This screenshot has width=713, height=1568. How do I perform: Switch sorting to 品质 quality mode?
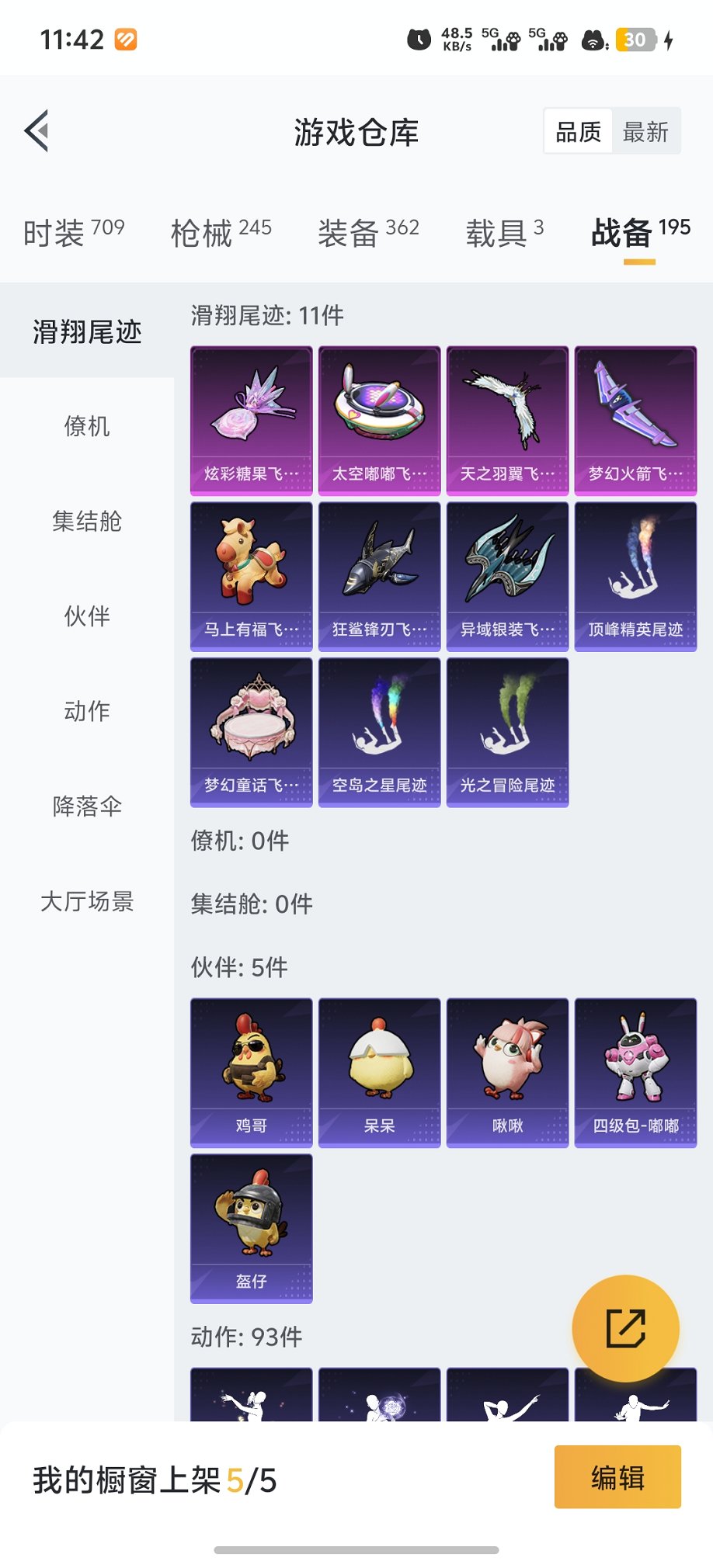point(576,131)
